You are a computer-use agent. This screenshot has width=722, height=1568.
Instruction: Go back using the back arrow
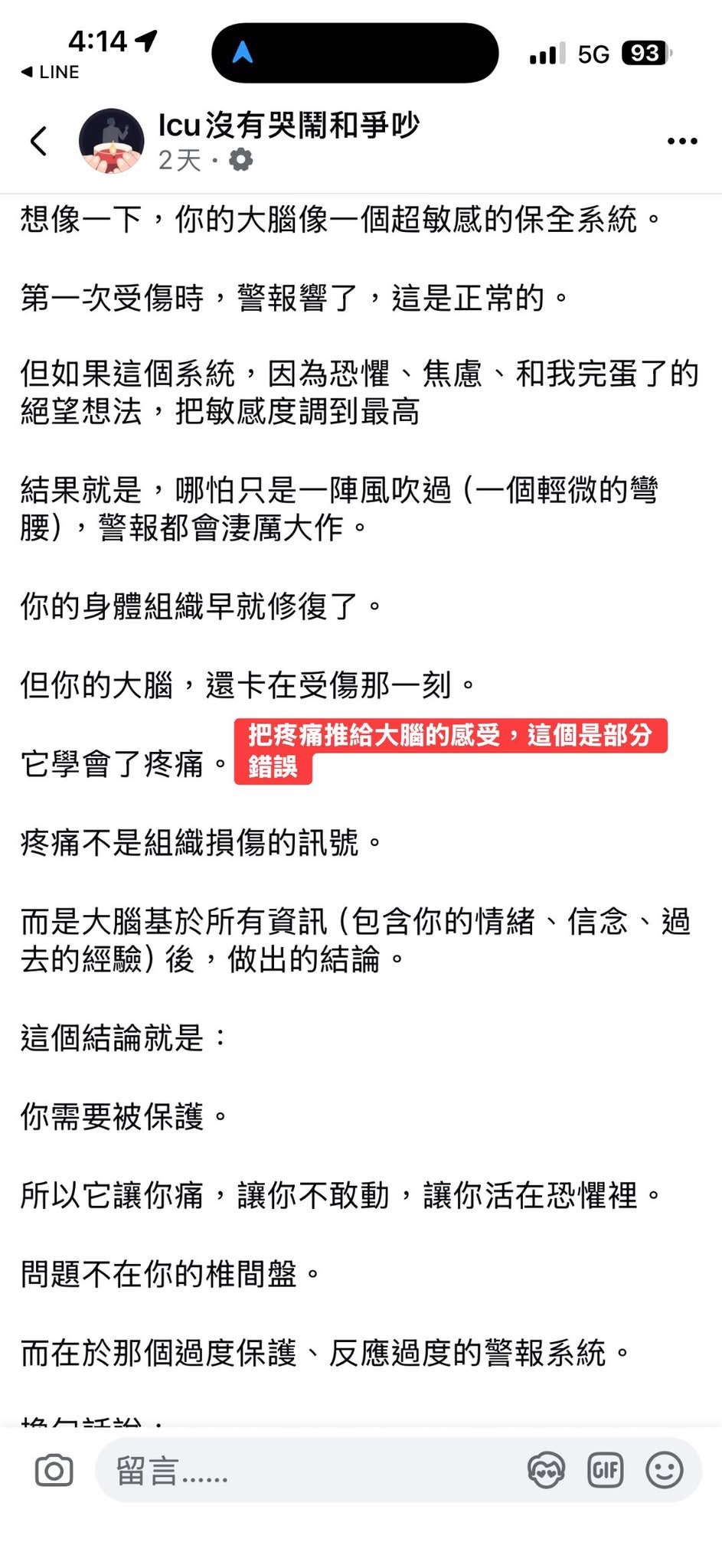(x=38, y=141)
